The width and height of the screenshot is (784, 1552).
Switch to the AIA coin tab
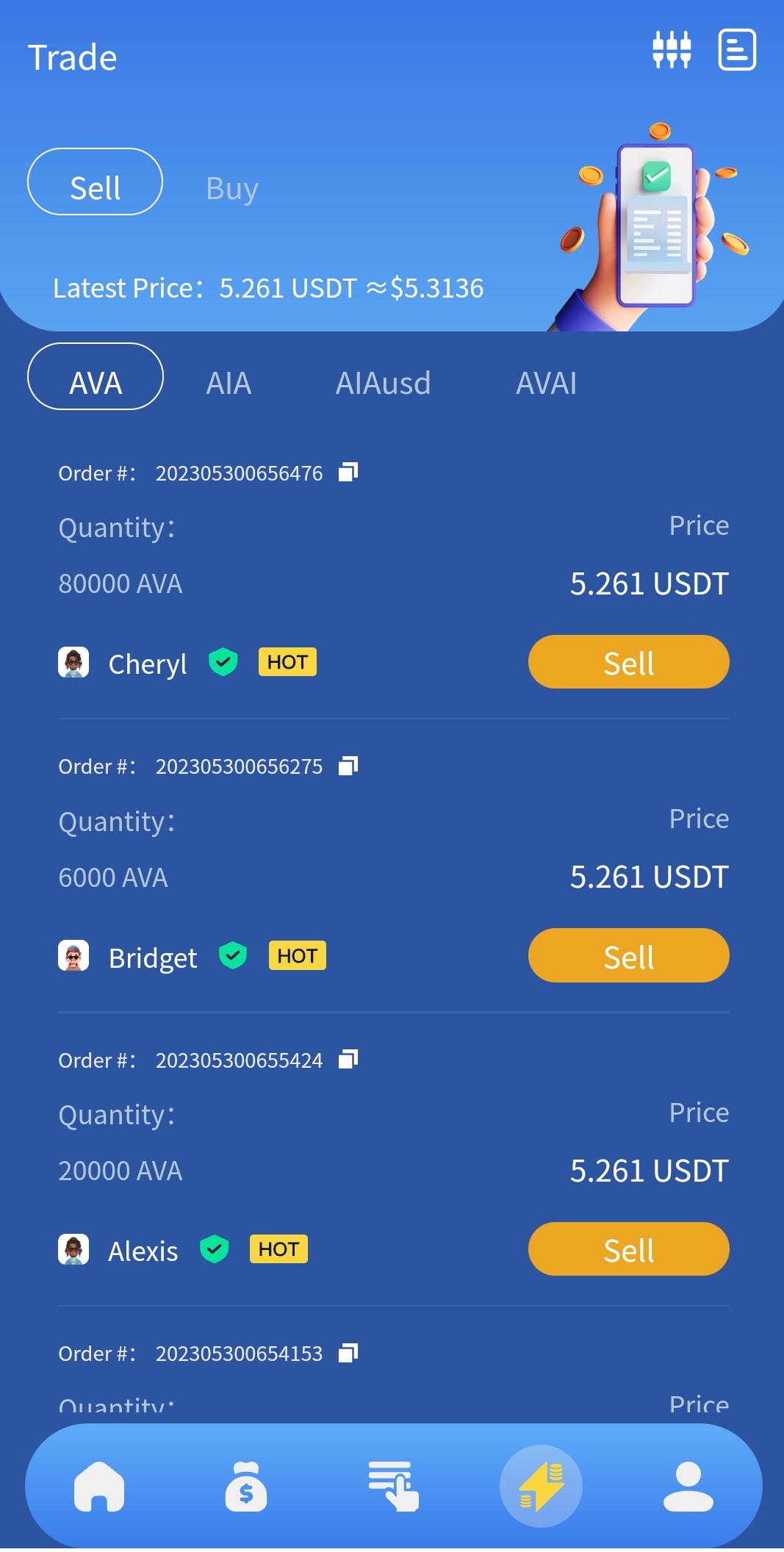(229, 383)
